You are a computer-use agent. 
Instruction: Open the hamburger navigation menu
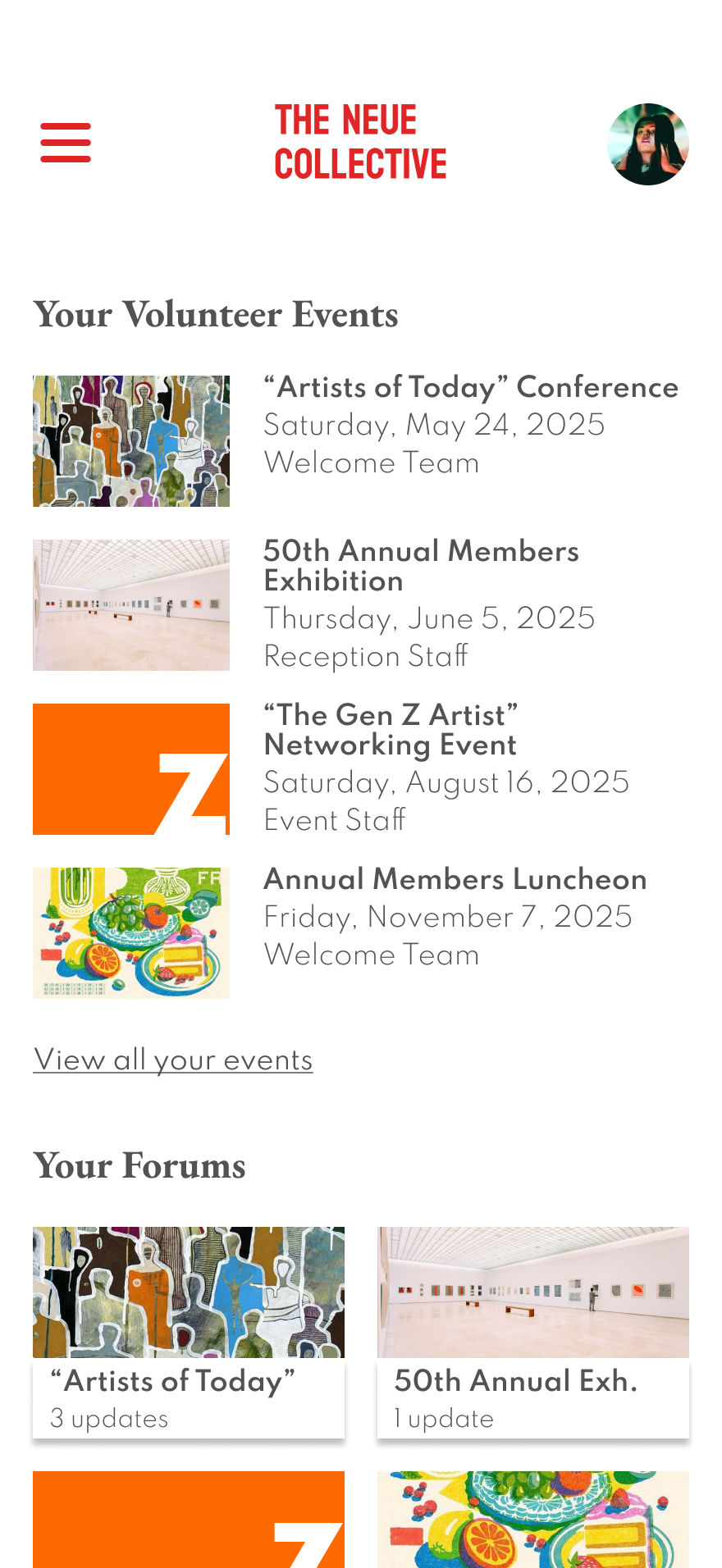(x=66, y=144)
